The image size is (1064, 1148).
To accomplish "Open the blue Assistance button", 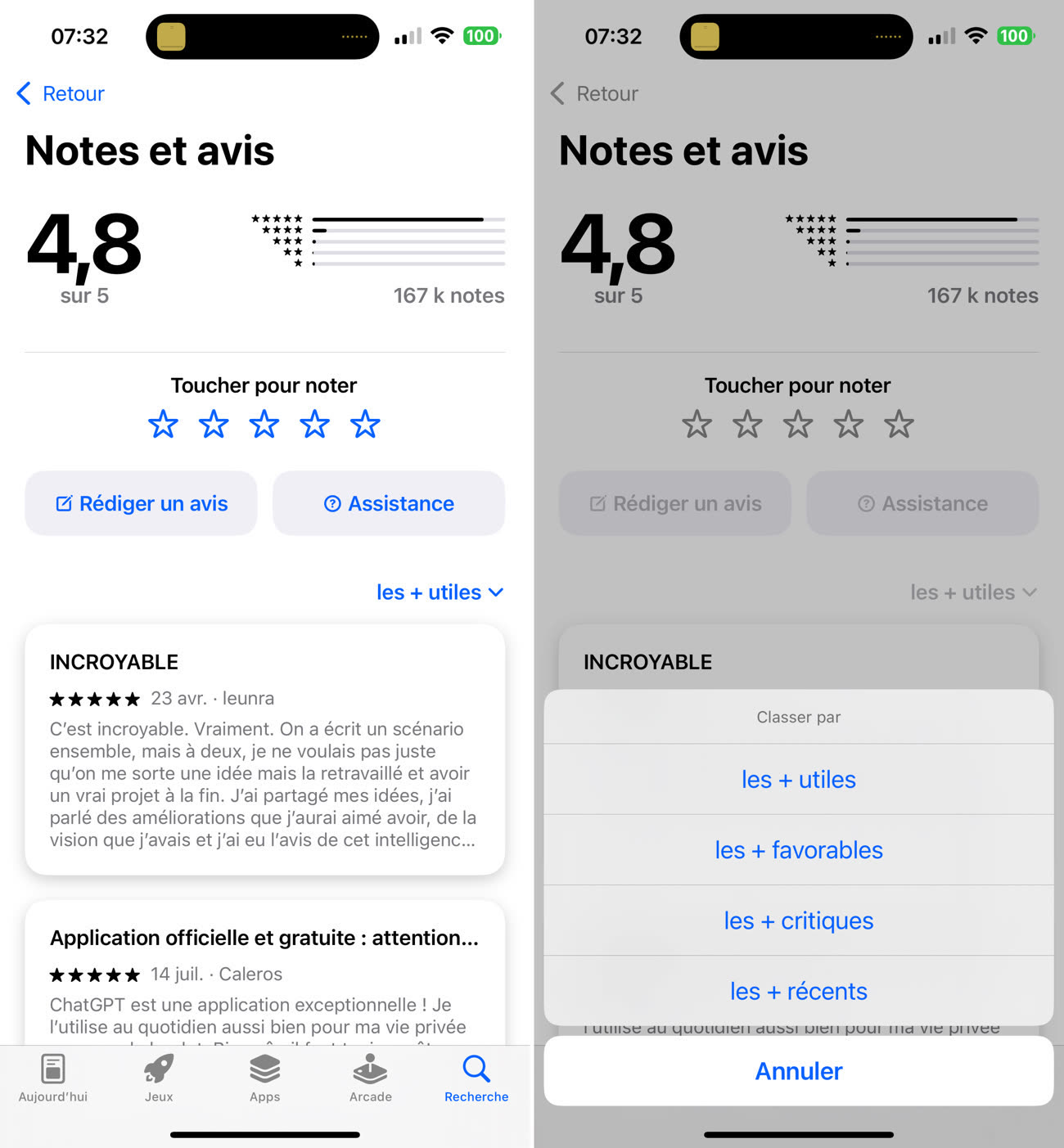I will [x=389, y=503].
